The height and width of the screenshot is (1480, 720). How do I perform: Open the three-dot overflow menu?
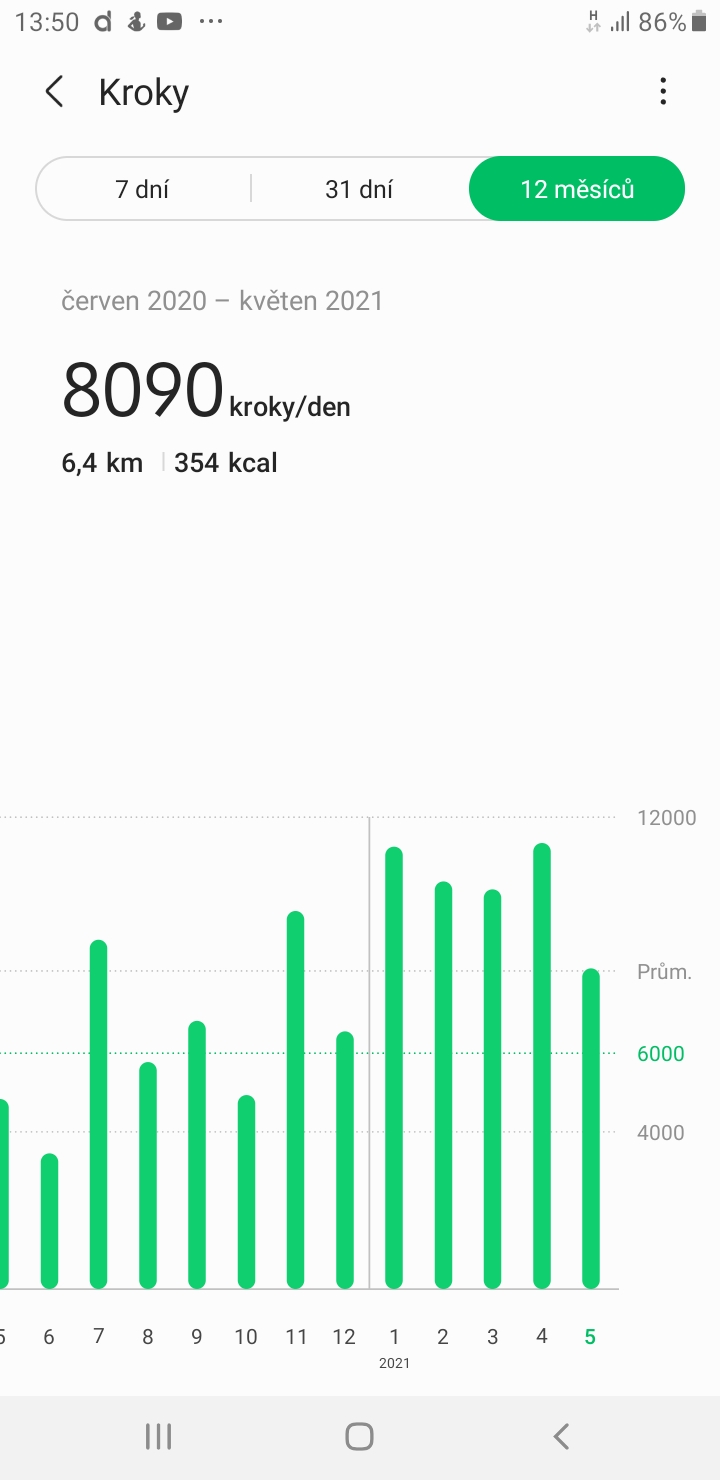(x=663, y=92)
